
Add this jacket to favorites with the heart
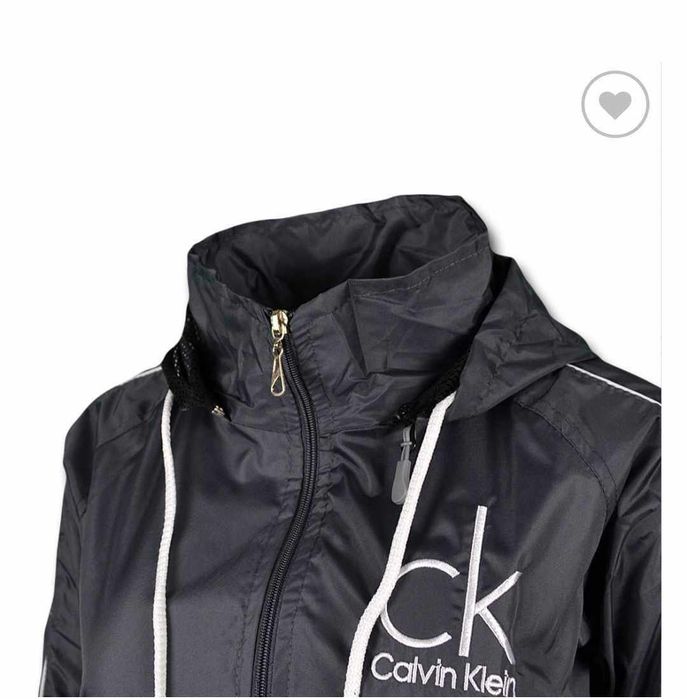point(615,104)
